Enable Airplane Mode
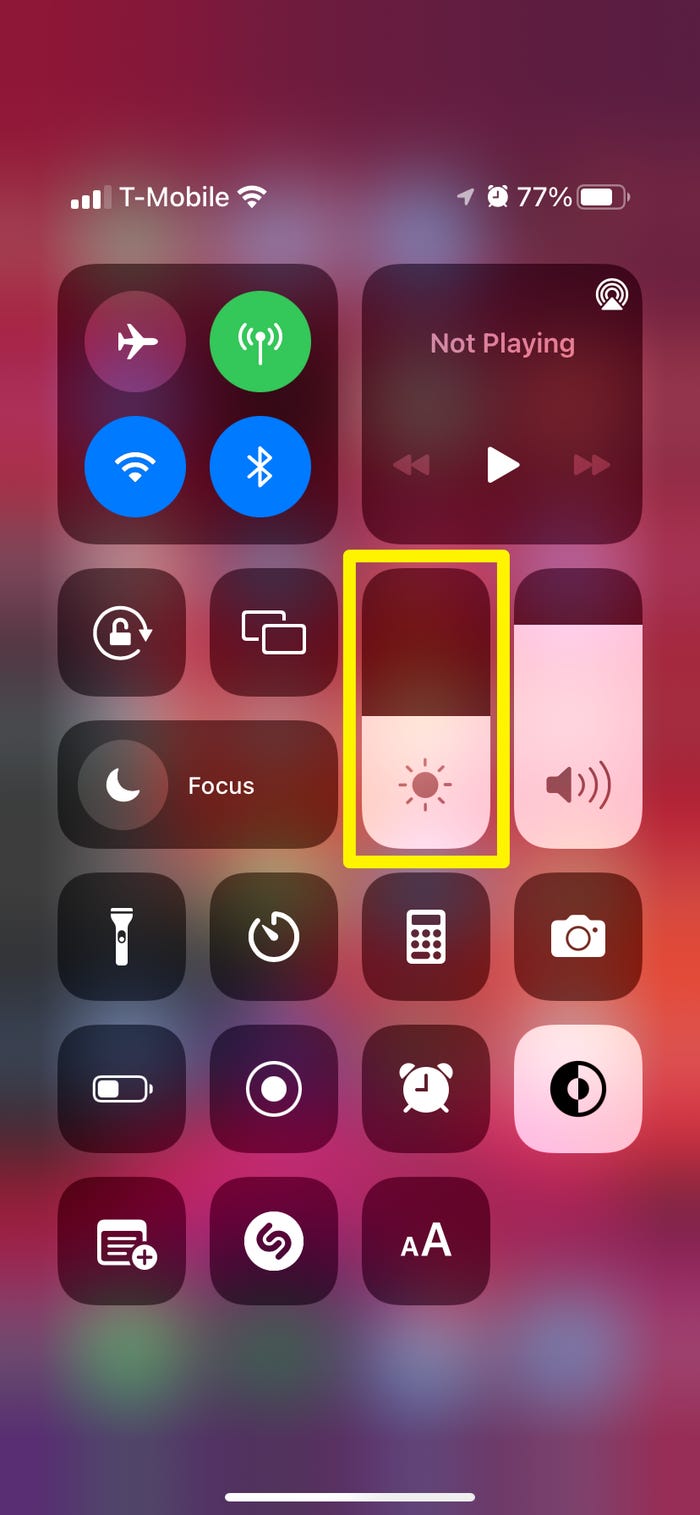This screenshot has height=1515, width=700. pyautogui.click(x=135, y=342)
